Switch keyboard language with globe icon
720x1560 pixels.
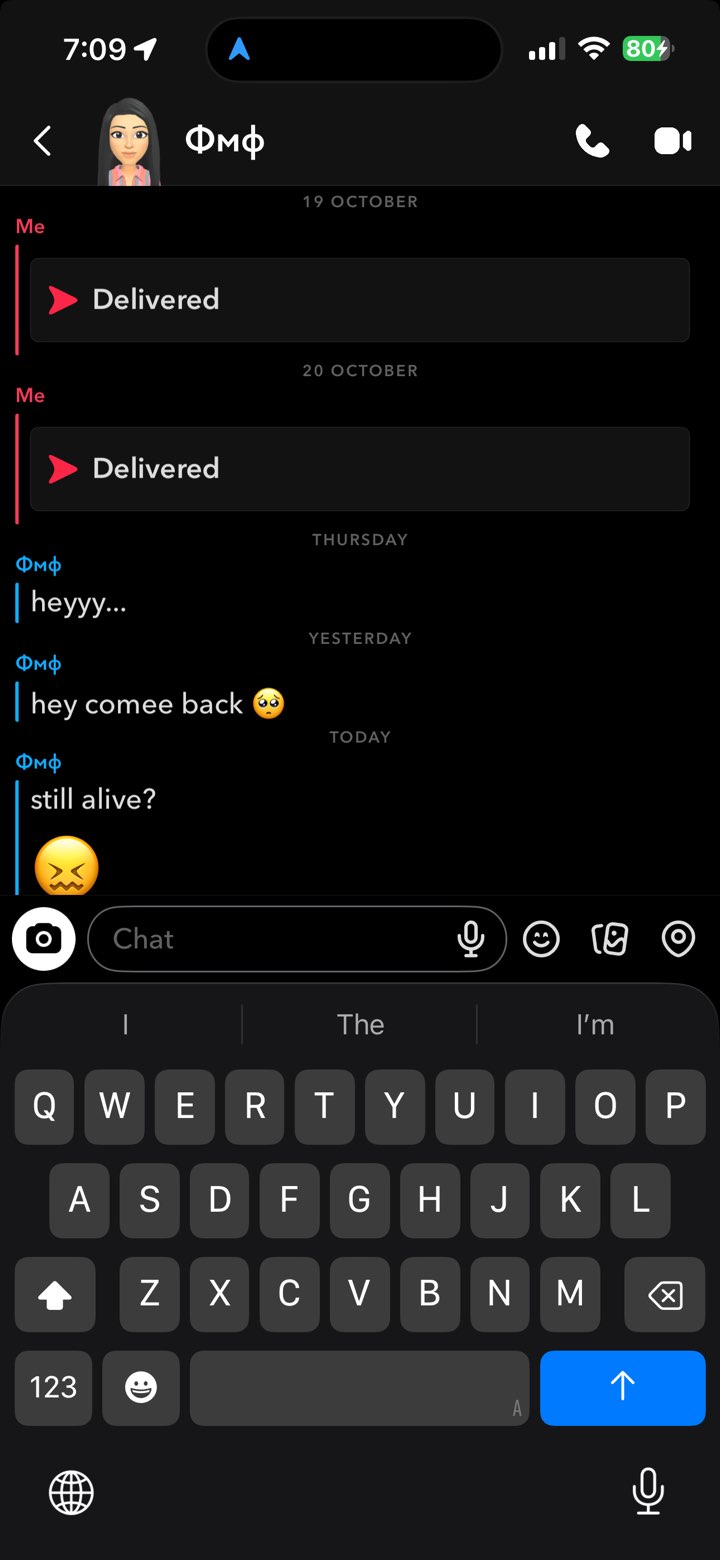coord(71,1493)
